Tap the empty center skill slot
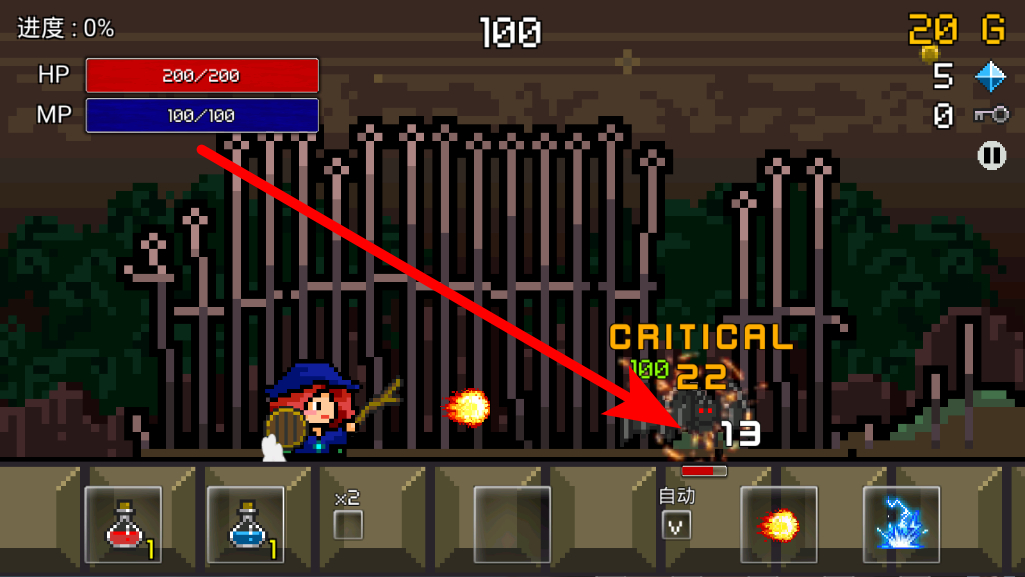 512,525
